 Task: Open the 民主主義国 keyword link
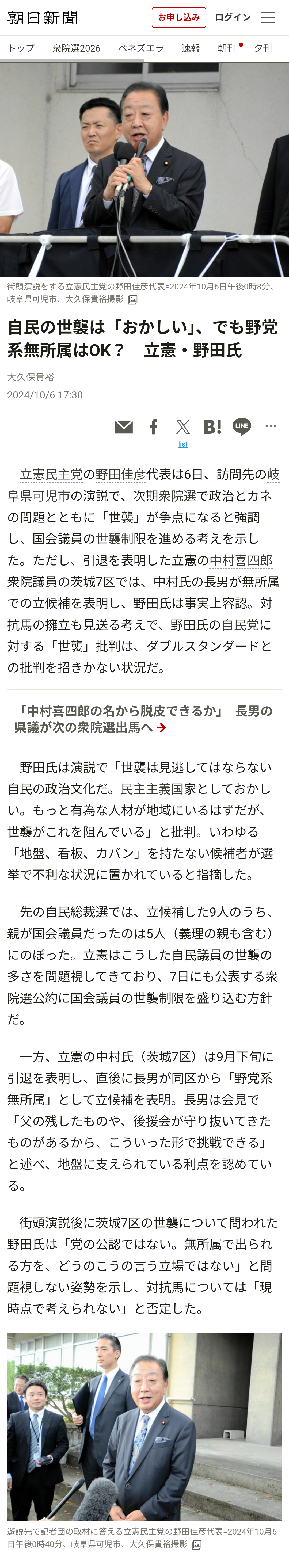152,789
